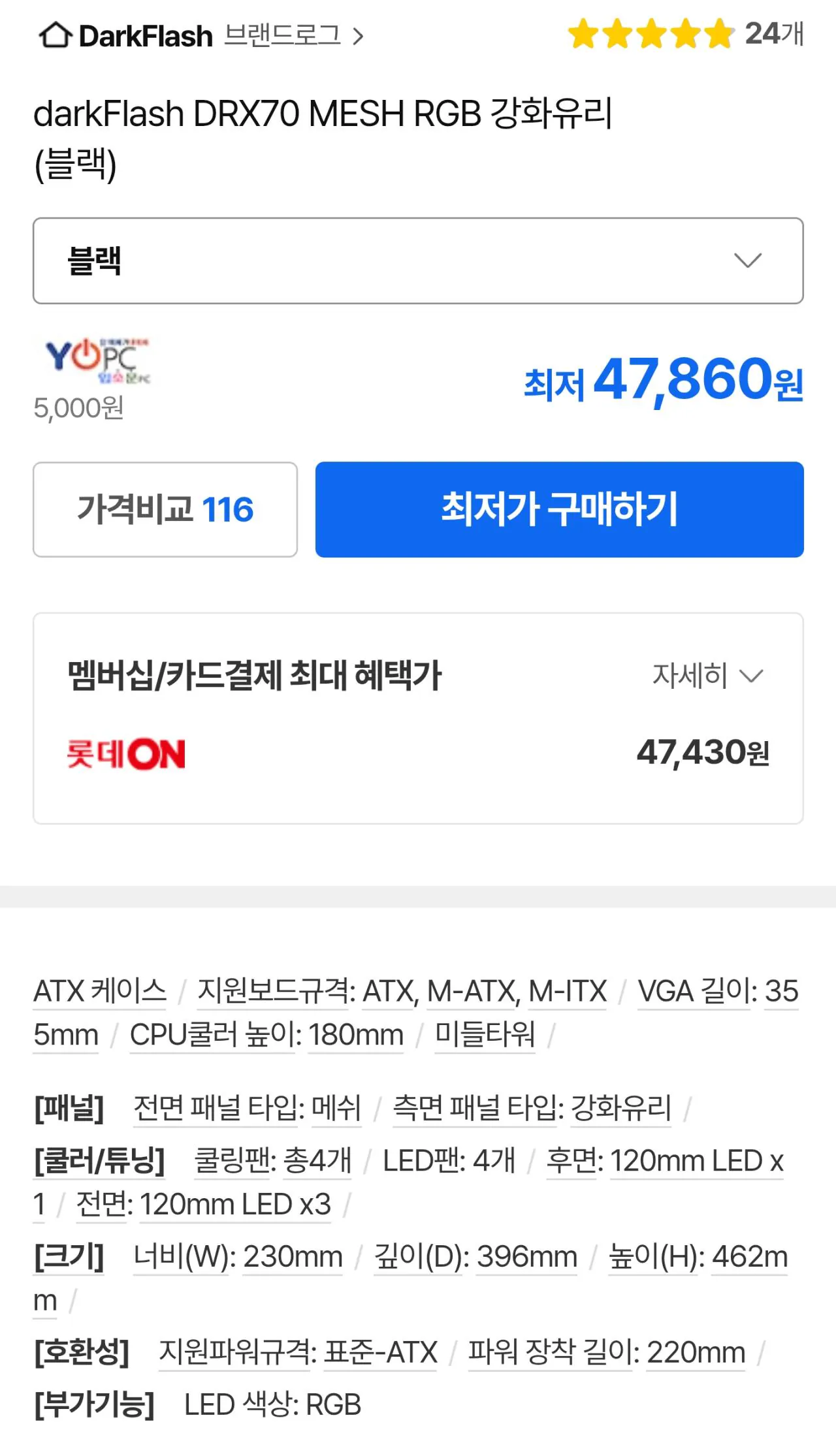
Task: Open the 블랙 color option dropdown
Action: [x=418, y=261]
